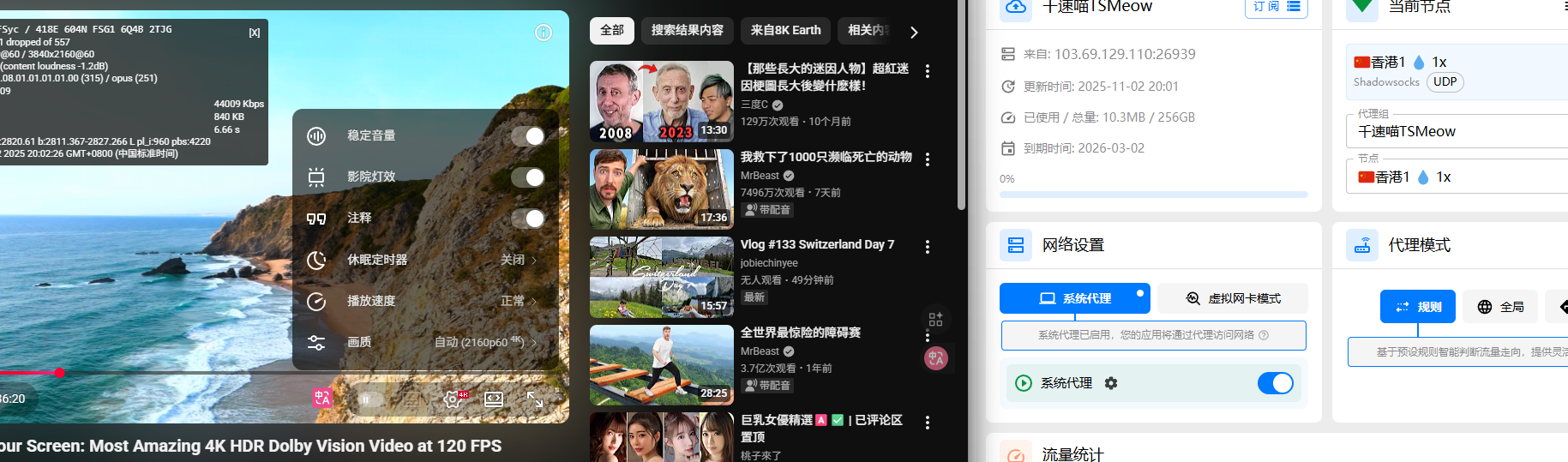This screenshot has width=1568, height=462.
Task: Show more filter chips with arrow
Action: (914, 33)
